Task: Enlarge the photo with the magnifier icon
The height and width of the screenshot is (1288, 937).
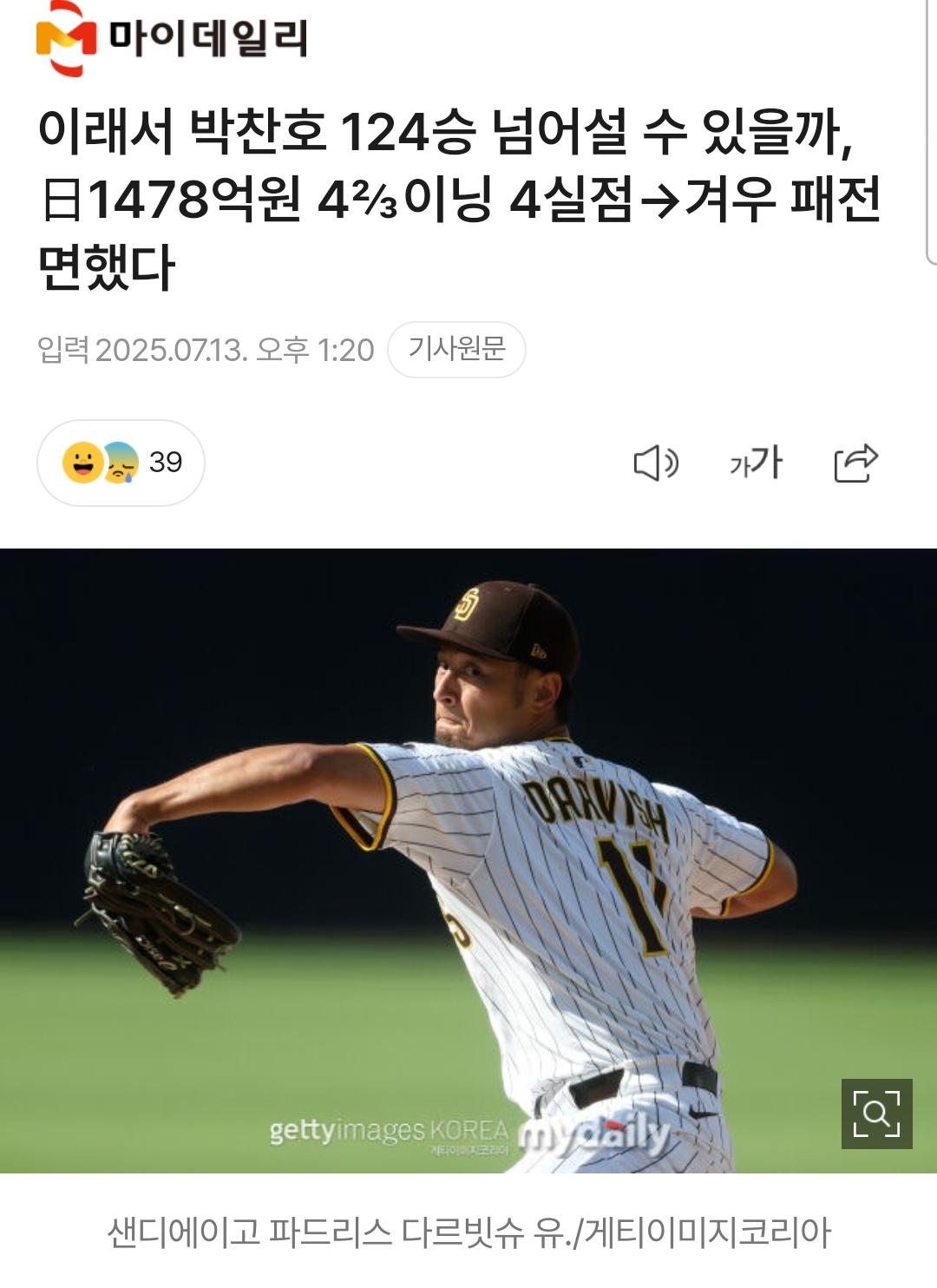Action: click(876, 1114)
